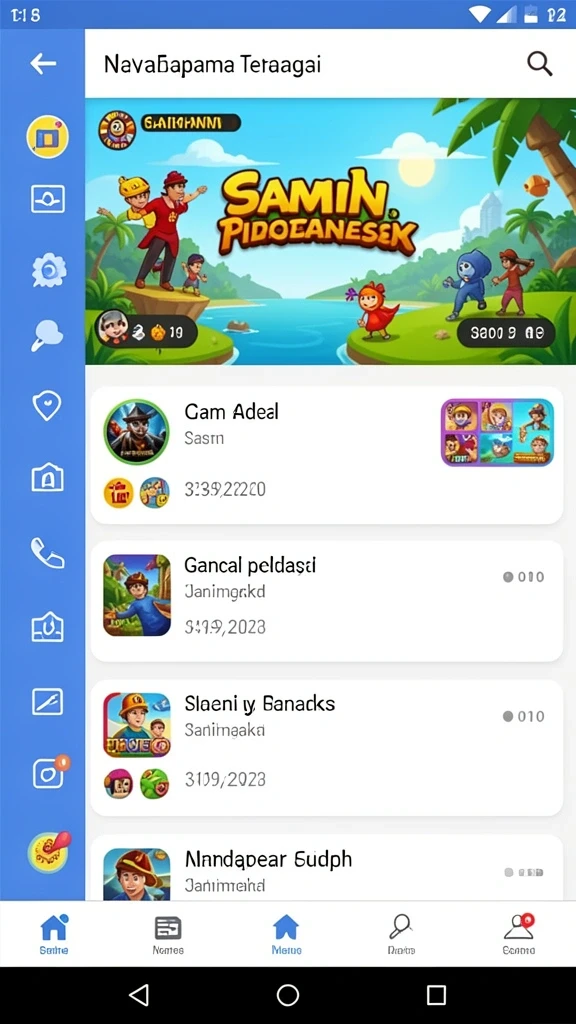Open the Slaeni y Banacks card

tap(327, 748)
